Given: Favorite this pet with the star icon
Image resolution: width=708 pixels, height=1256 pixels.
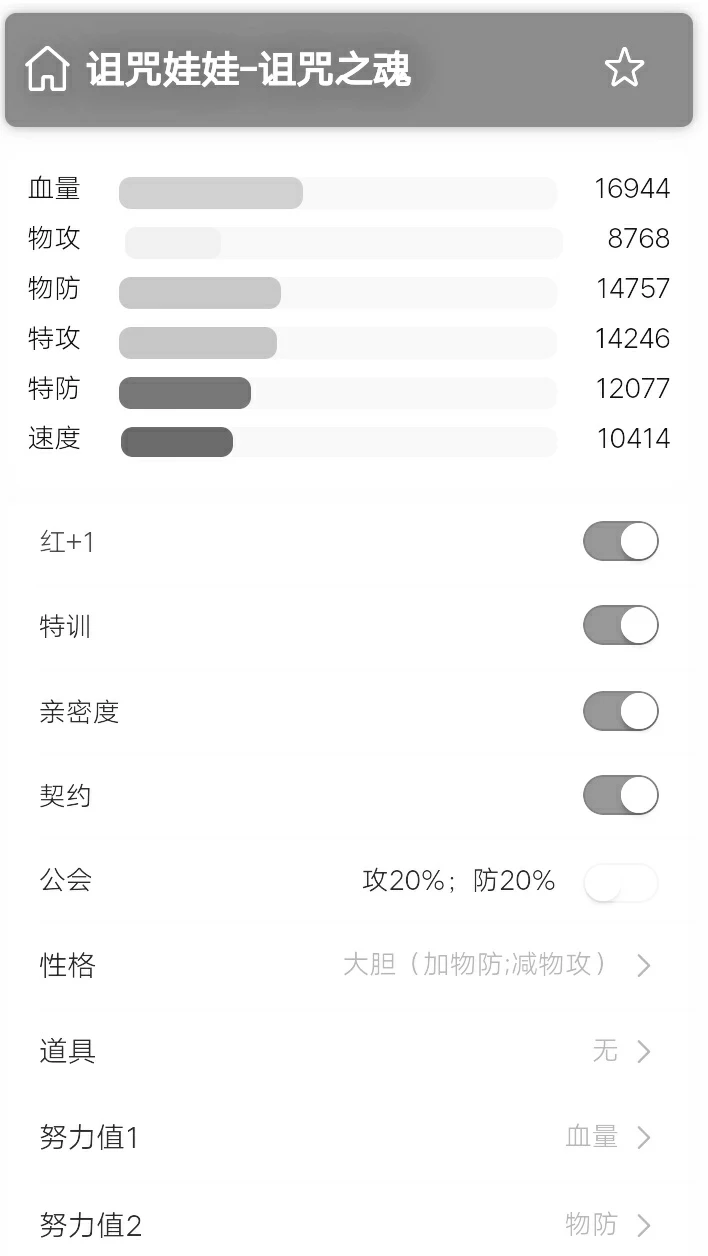Looking at the screenshot, I should click(x=624, y=68).
